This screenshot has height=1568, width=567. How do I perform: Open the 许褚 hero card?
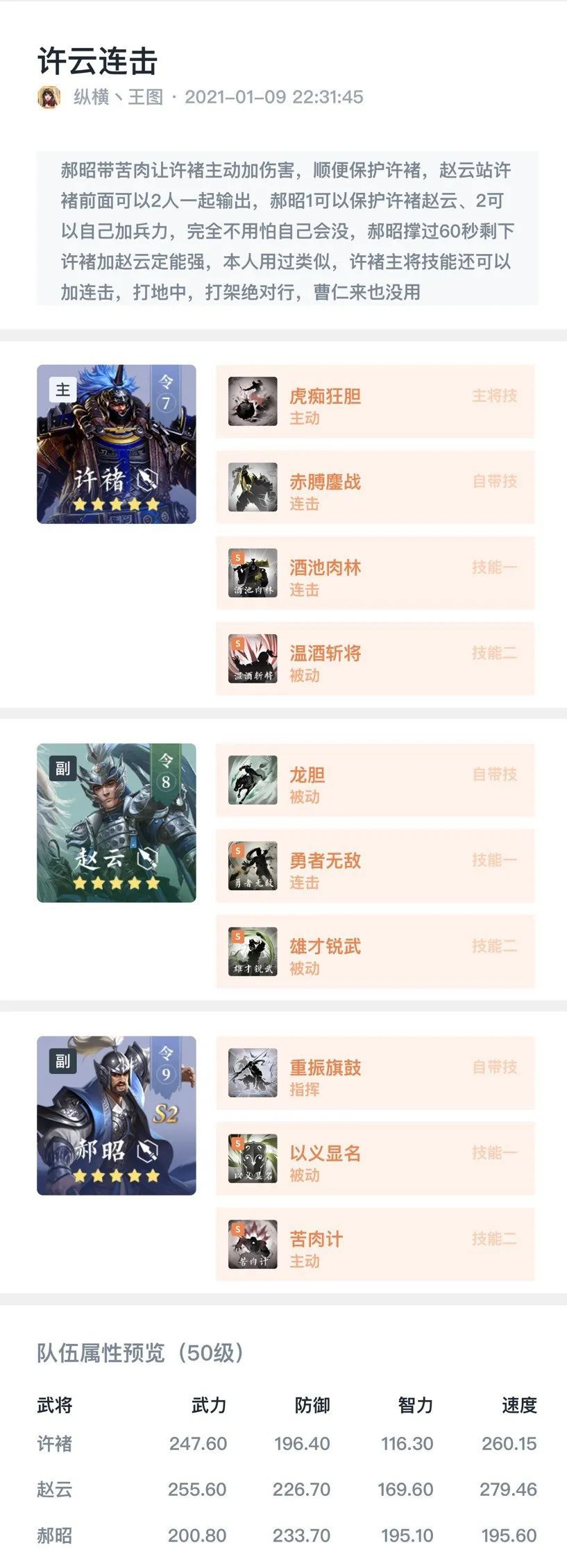pyautogui.click(x=117, y=444)
